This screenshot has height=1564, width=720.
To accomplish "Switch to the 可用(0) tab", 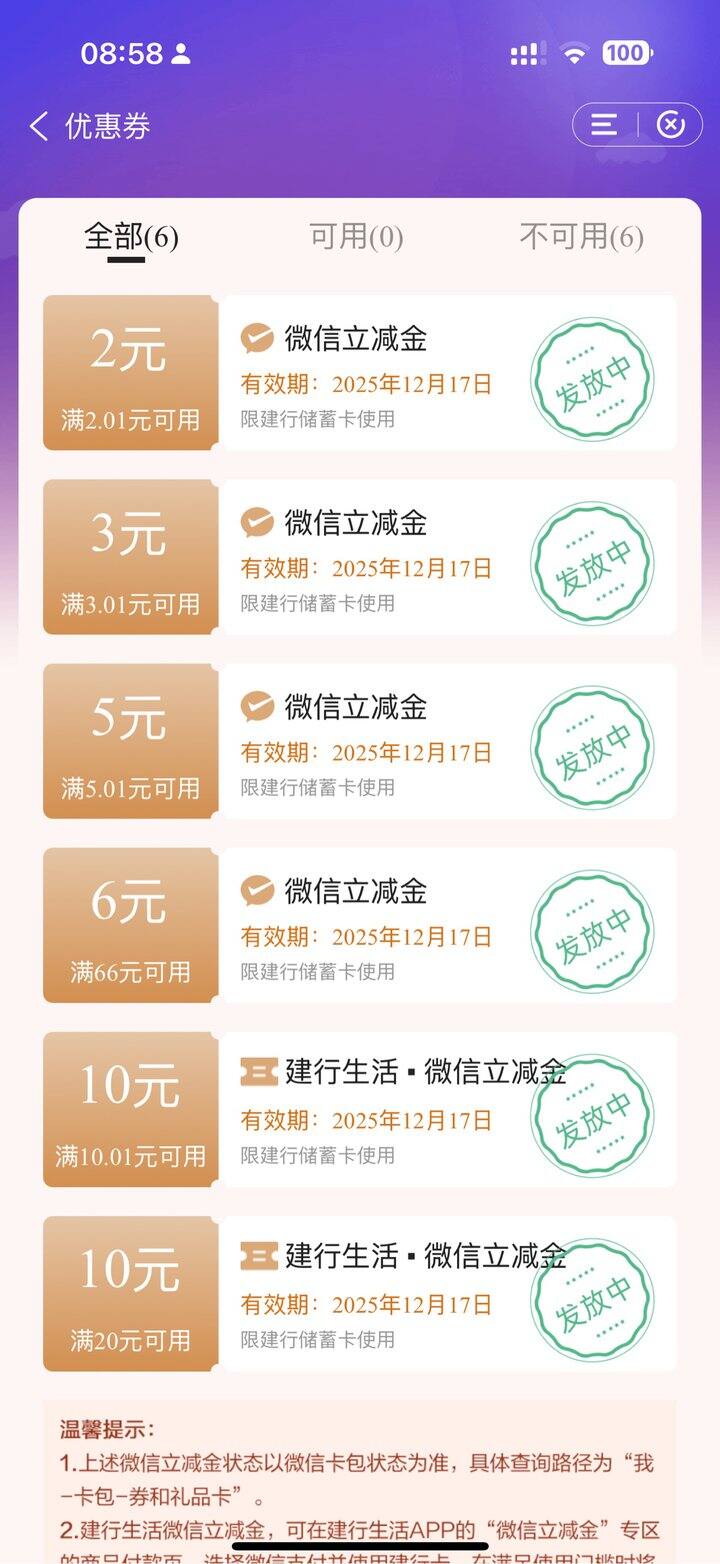I will coord(355,237).
